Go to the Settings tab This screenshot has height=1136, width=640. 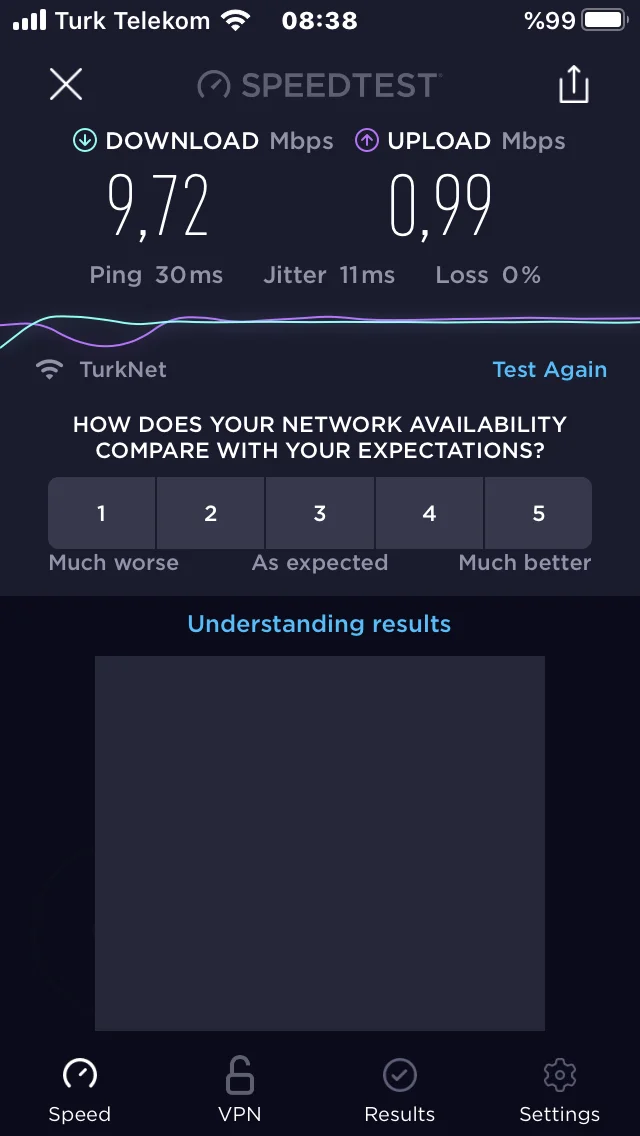pyautogui.click(x=559, y=1090)
